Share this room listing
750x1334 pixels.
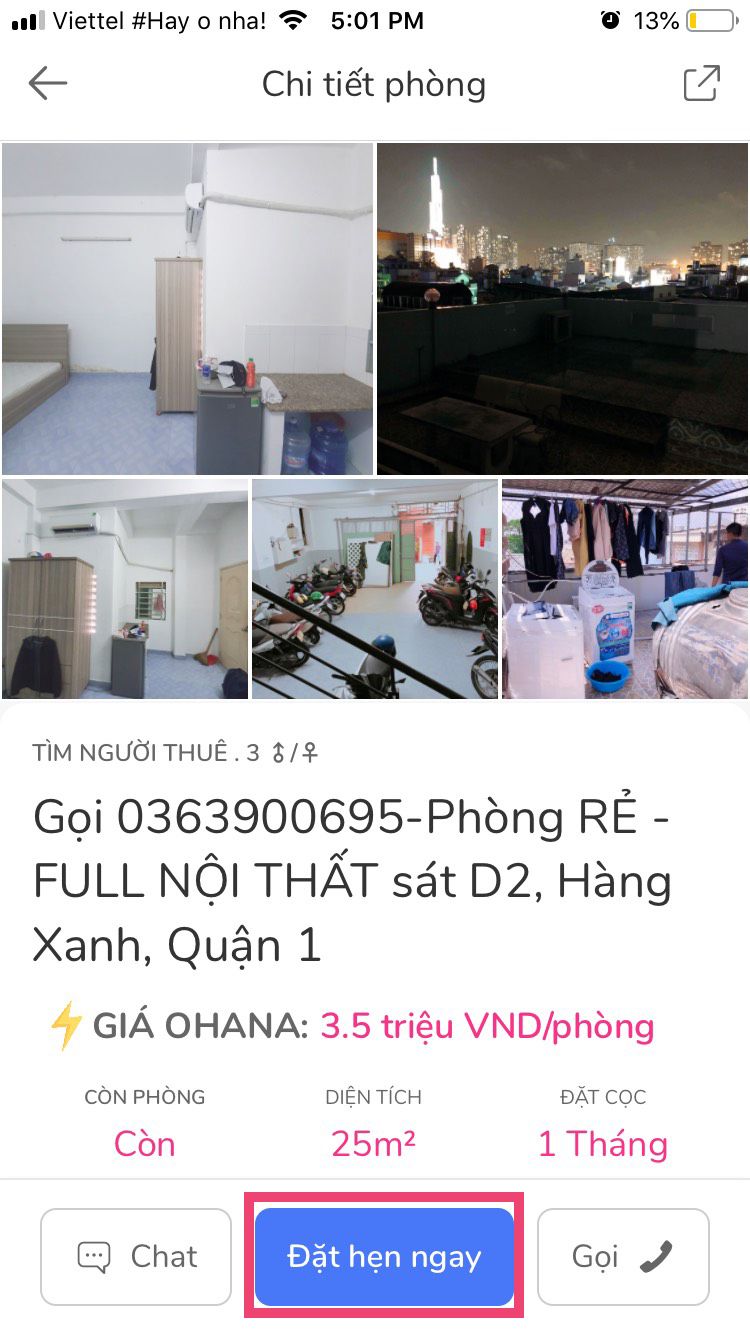701,84
